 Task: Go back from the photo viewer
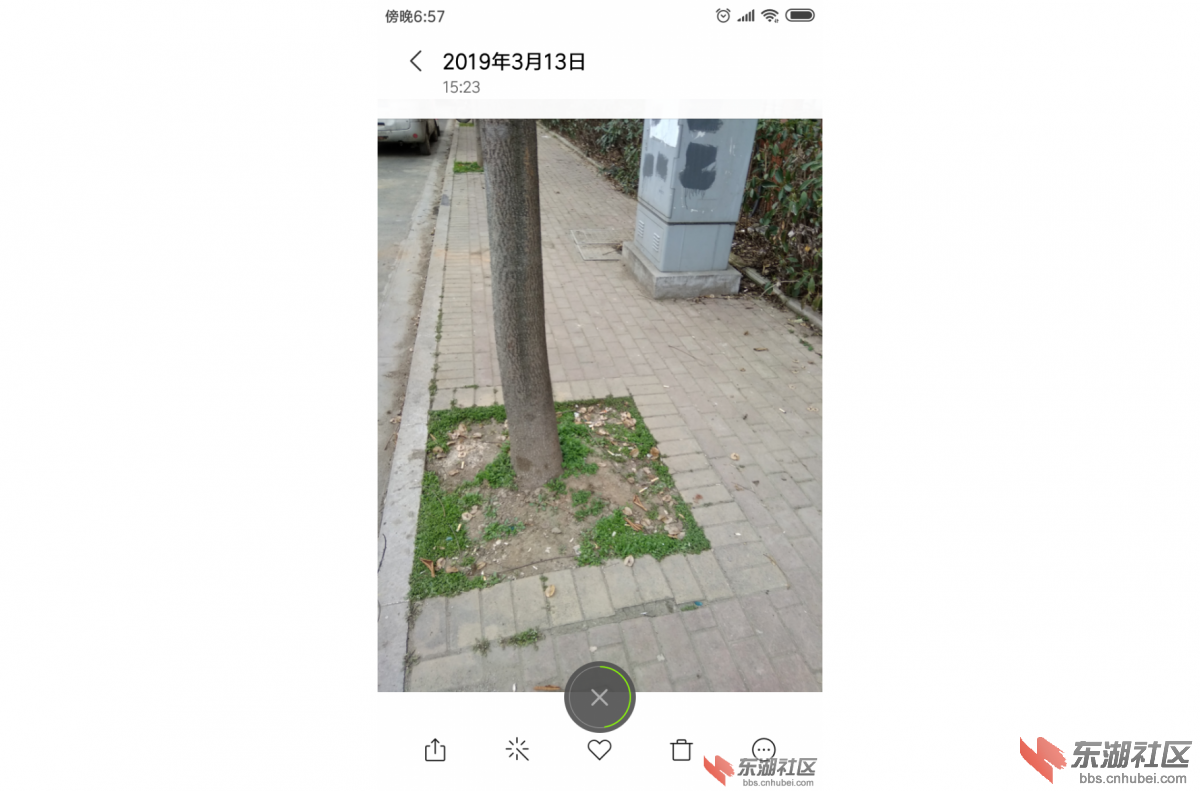(416, 61)
